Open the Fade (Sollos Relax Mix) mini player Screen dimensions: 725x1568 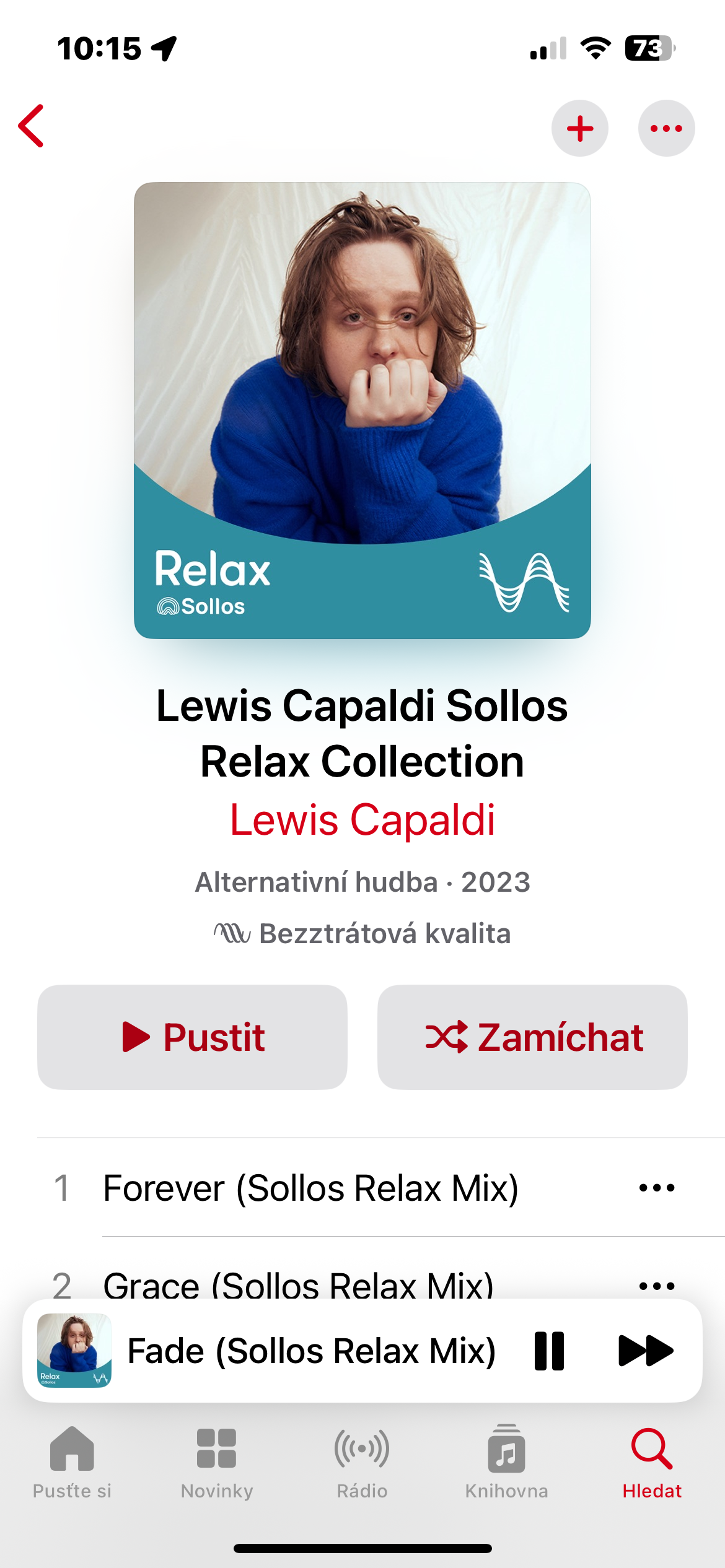pos(310,1351)
